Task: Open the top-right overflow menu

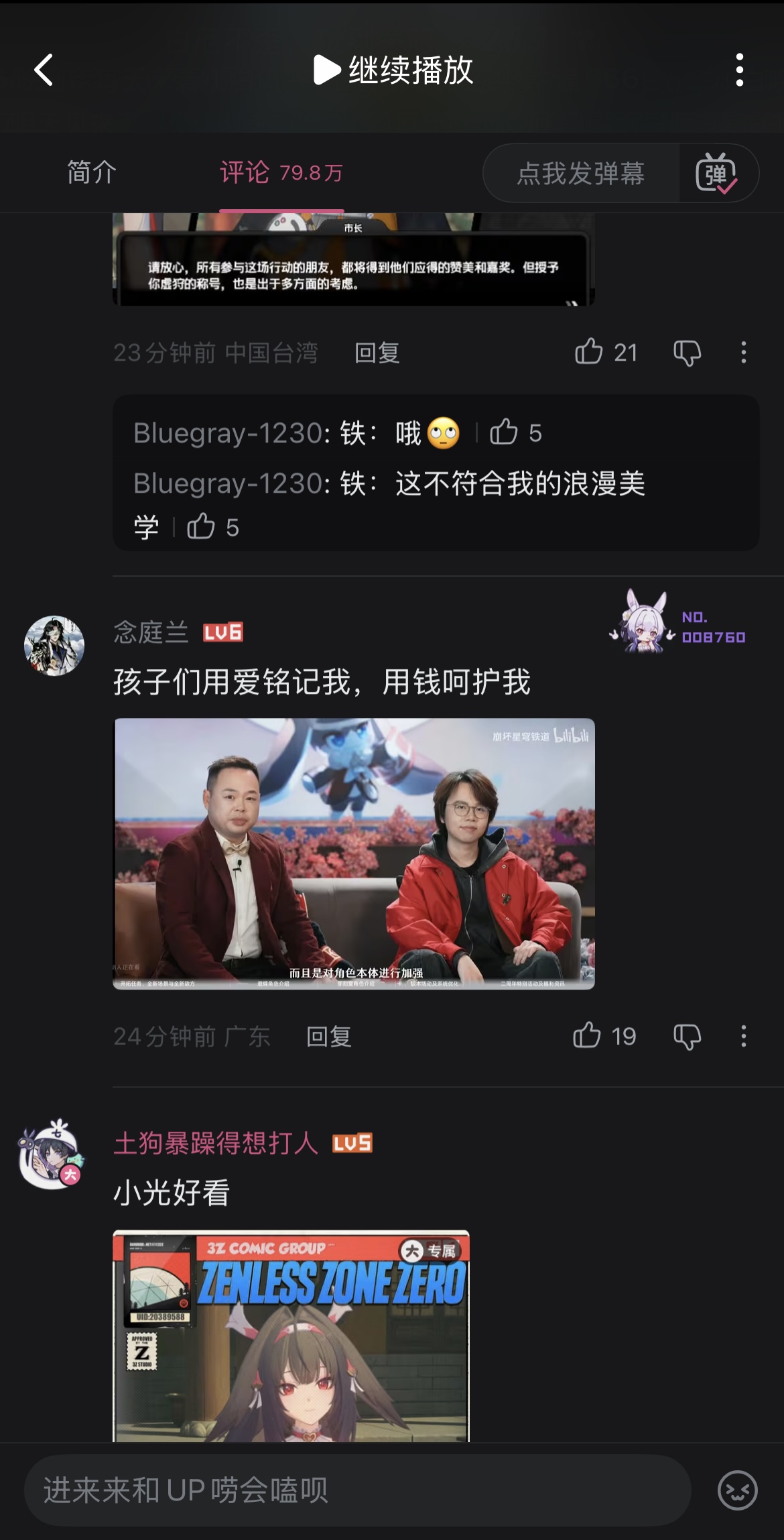Action: (x=739, y=70)
